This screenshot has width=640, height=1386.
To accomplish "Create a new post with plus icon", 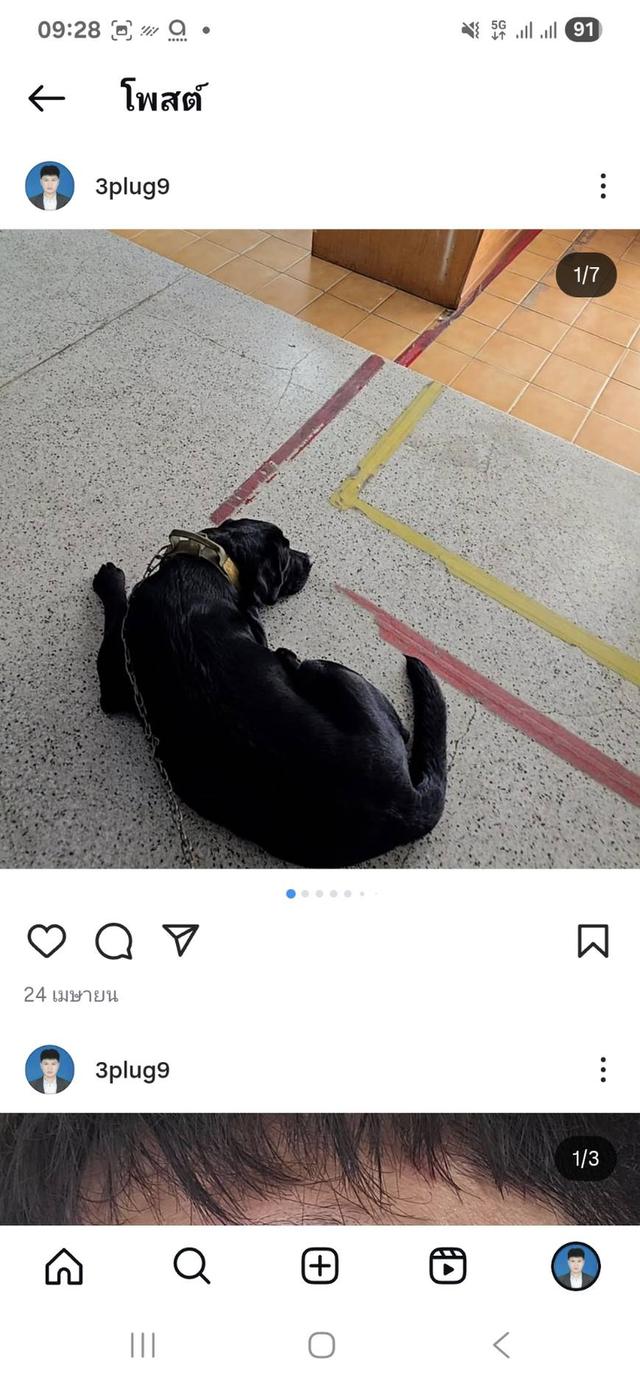I will click(x=320, y=1266).
